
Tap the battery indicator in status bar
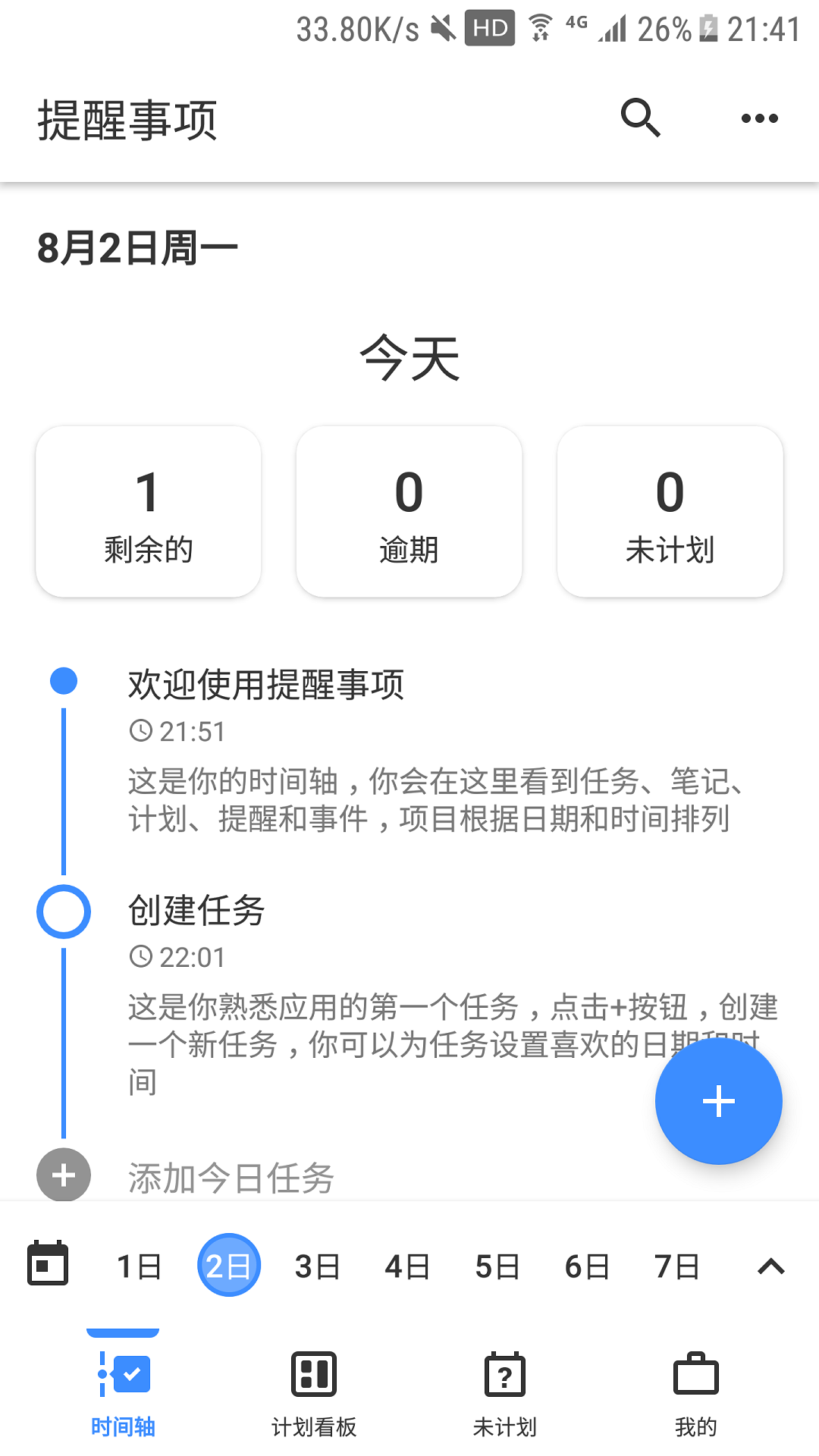click(708, 29)
